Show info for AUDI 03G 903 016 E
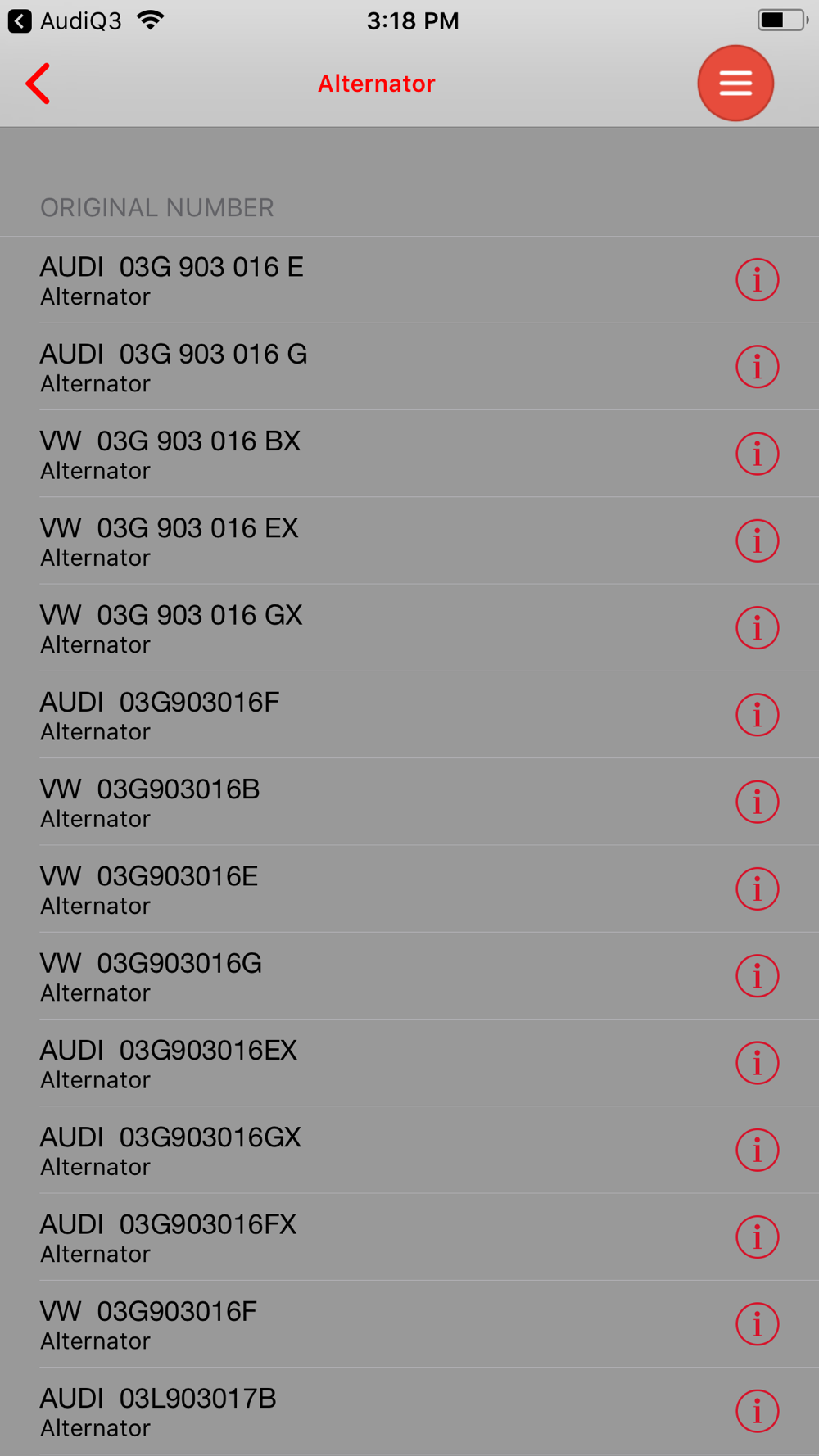This screenshot has height=1456, width=819. pyautogui.click(x=757, y=280)
